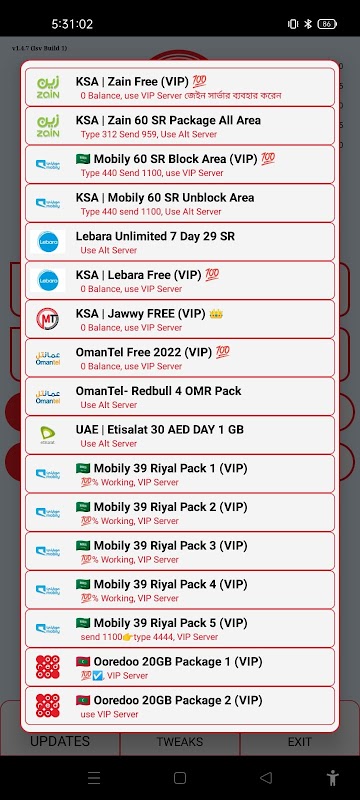Choose Mobily 39 Riyal Pack 3 (VIP)
360x800 pixels.
180,551
